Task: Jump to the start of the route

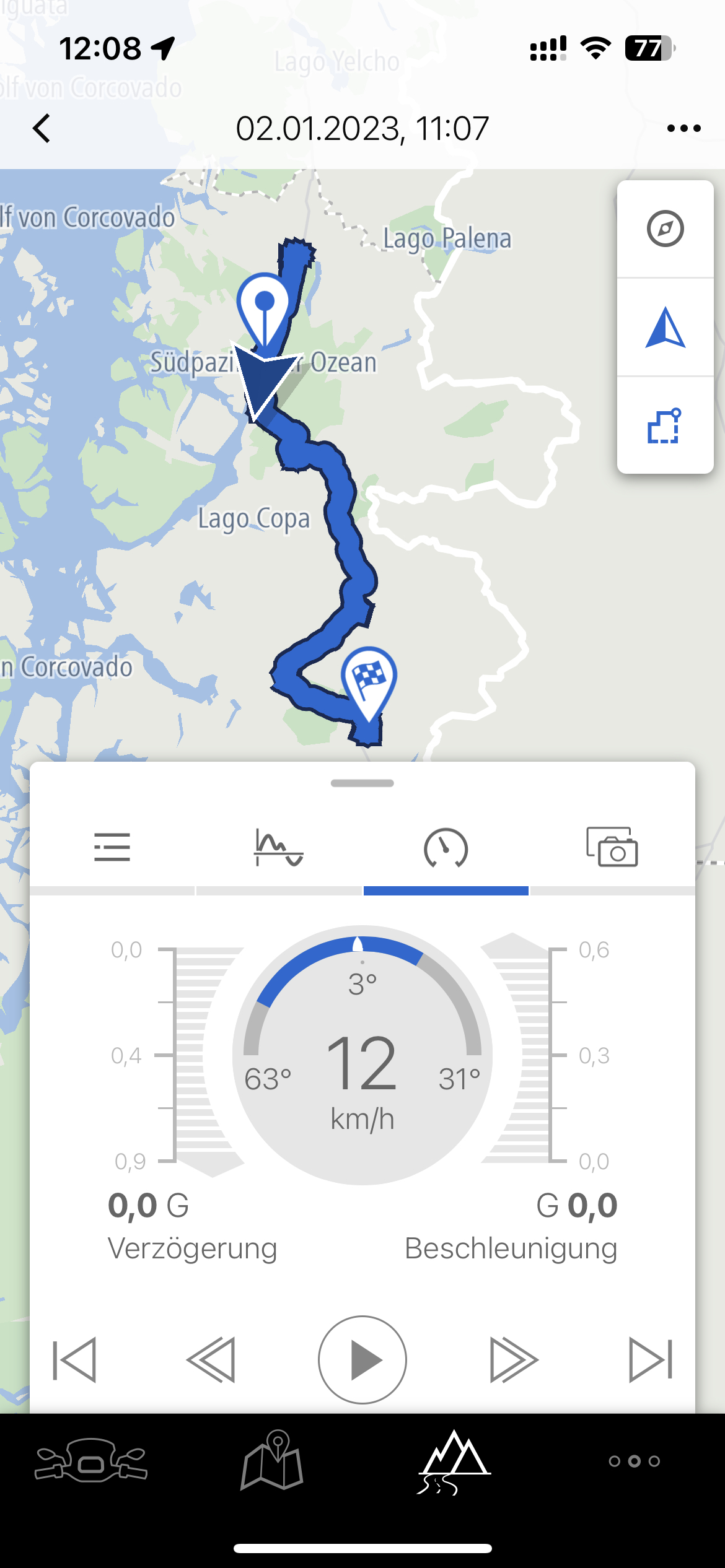Action: click(x=74, y=1359)
